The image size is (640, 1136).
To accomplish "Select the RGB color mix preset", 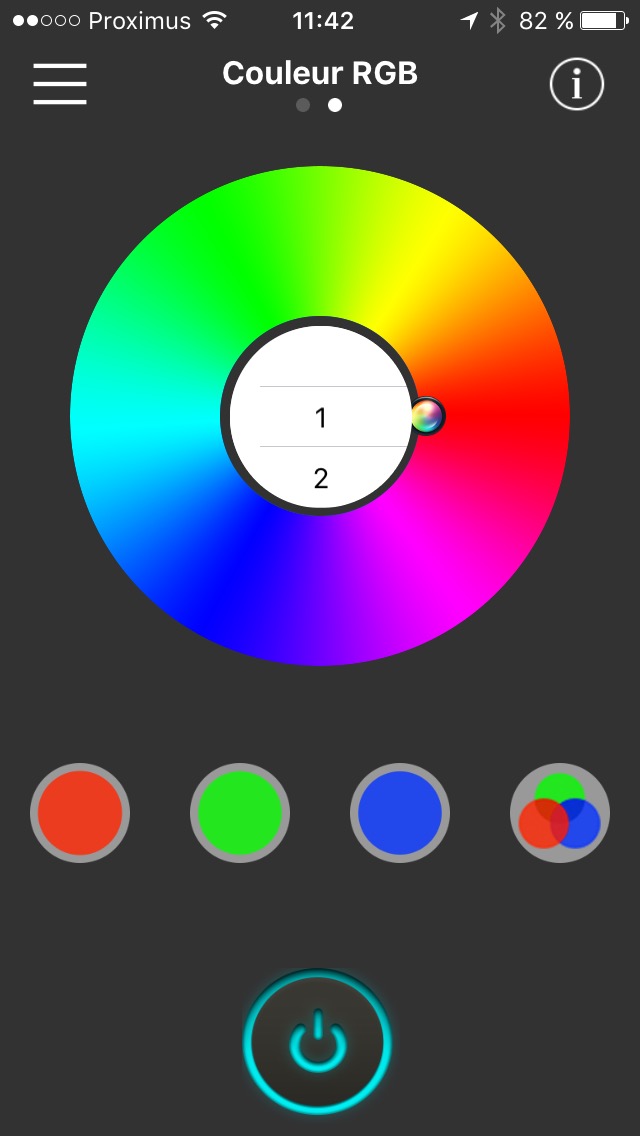I will [x=560, y=813].
